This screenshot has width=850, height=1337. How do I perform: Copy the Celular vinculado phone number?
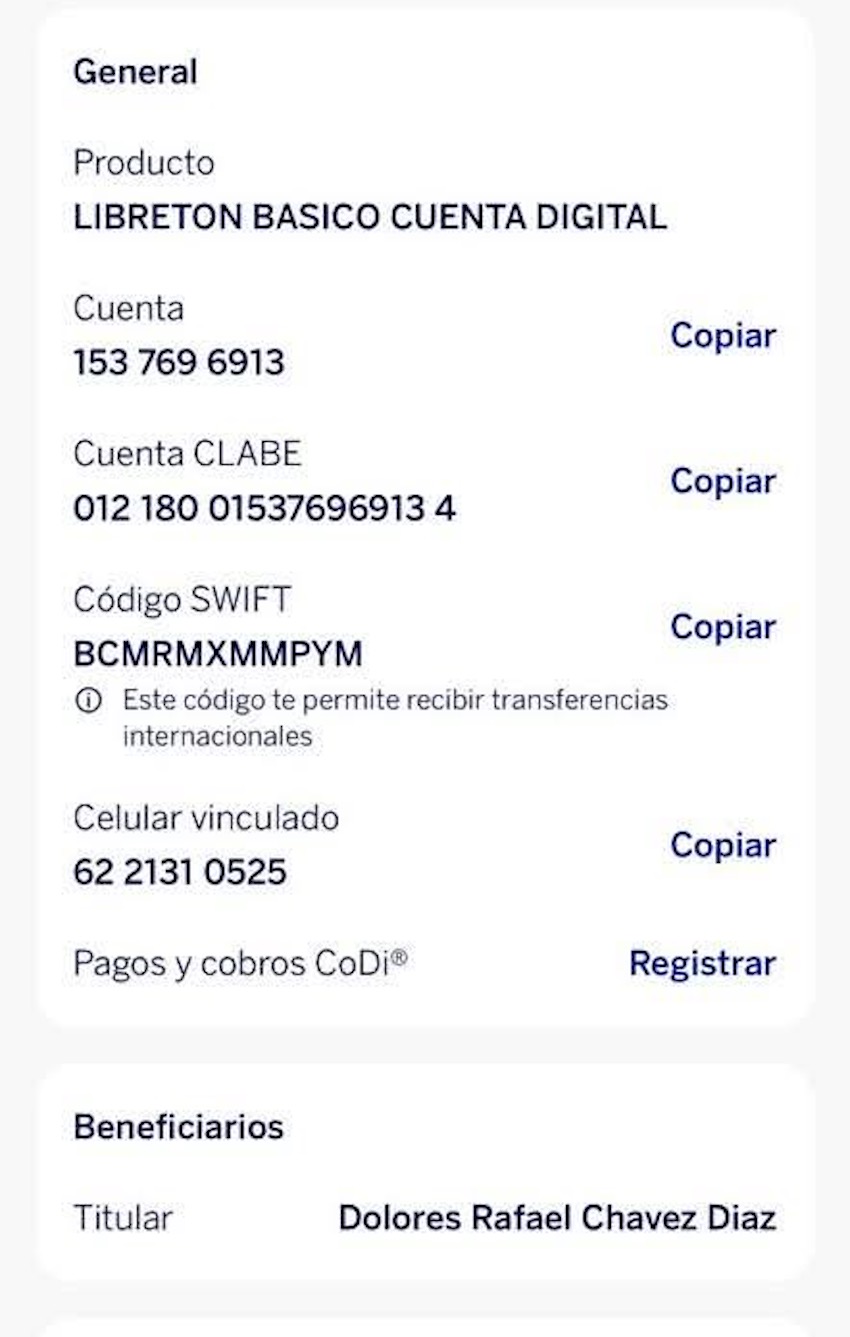[722, 846]
